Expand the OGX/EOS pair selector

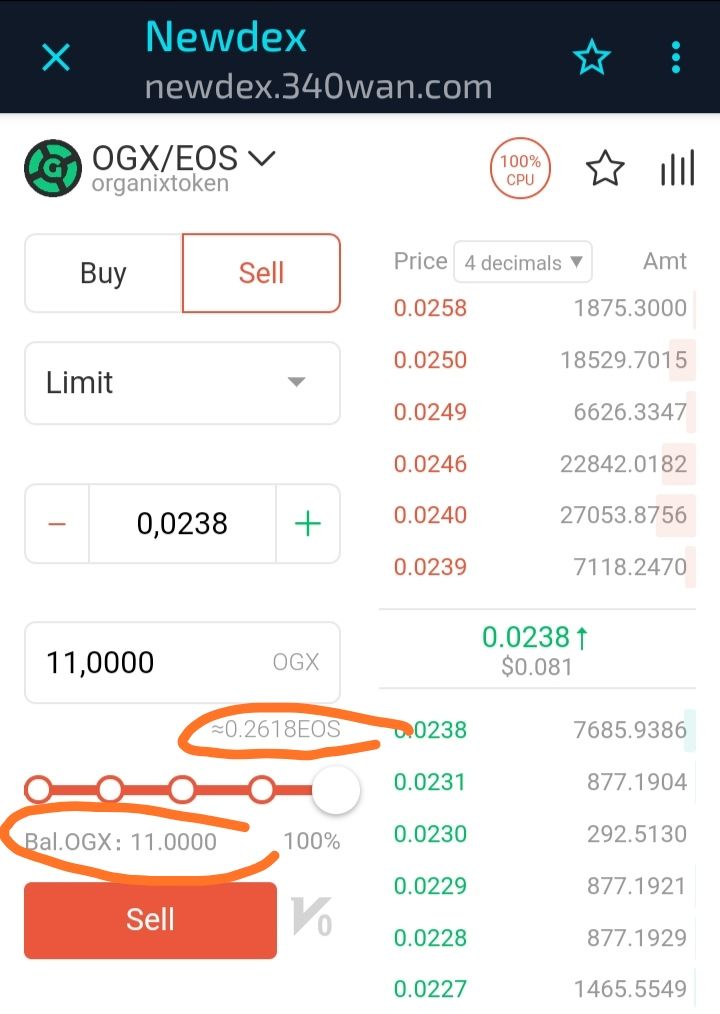point(262,158)
